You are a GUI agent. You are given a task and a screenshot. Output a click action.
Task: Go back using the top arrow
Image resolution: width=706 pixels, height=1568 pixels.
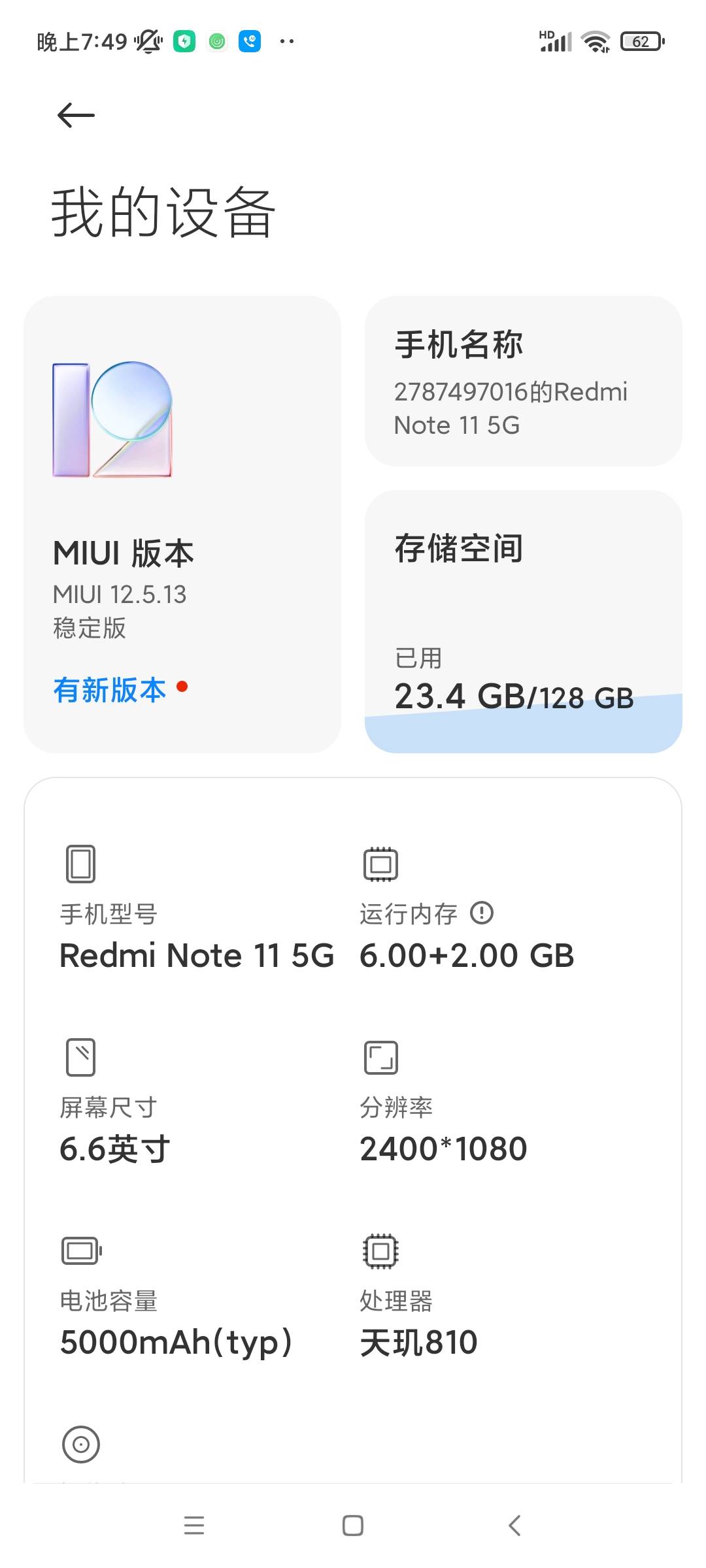(76, 116)
